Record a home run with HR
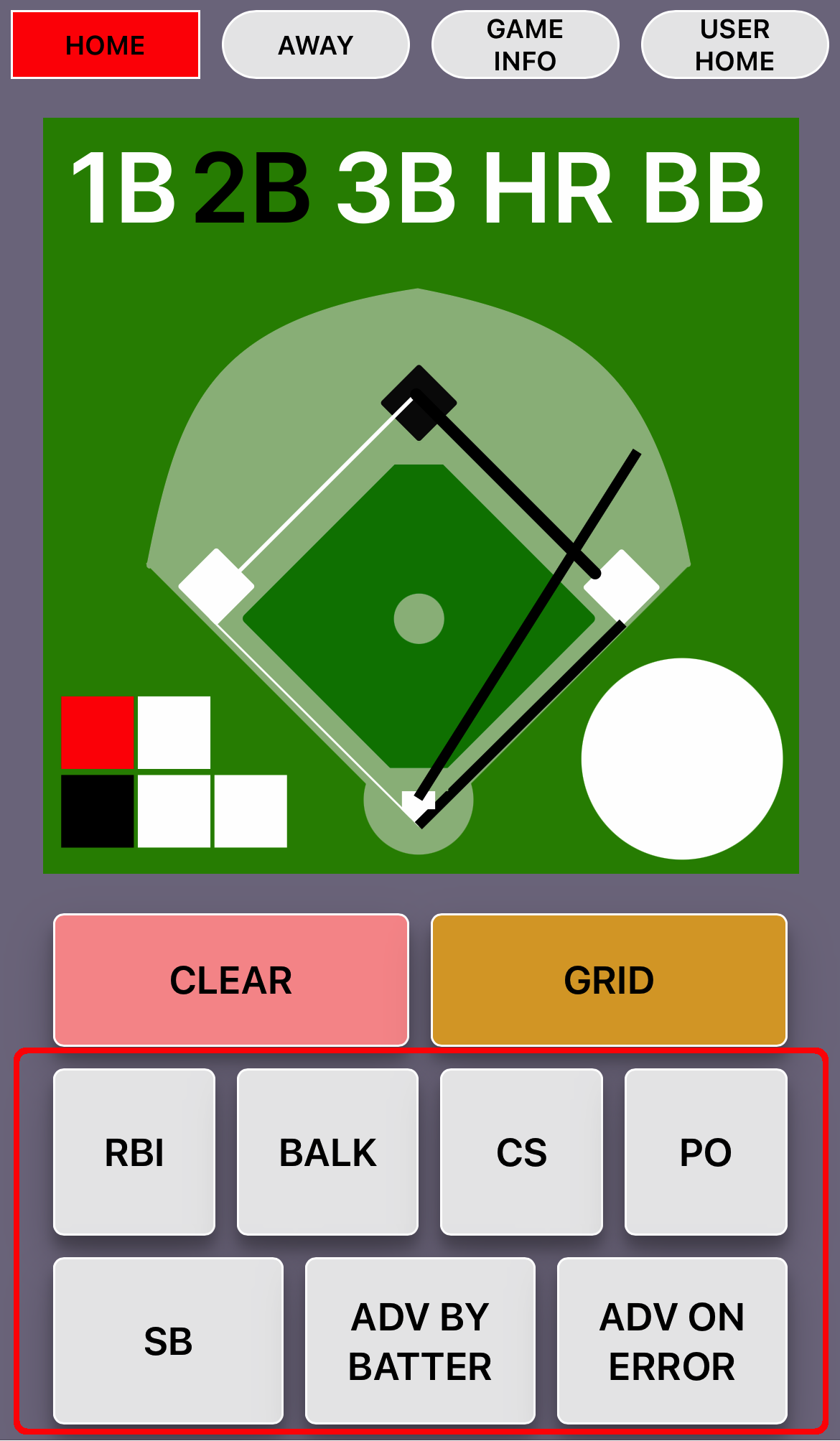 [549, 188]
